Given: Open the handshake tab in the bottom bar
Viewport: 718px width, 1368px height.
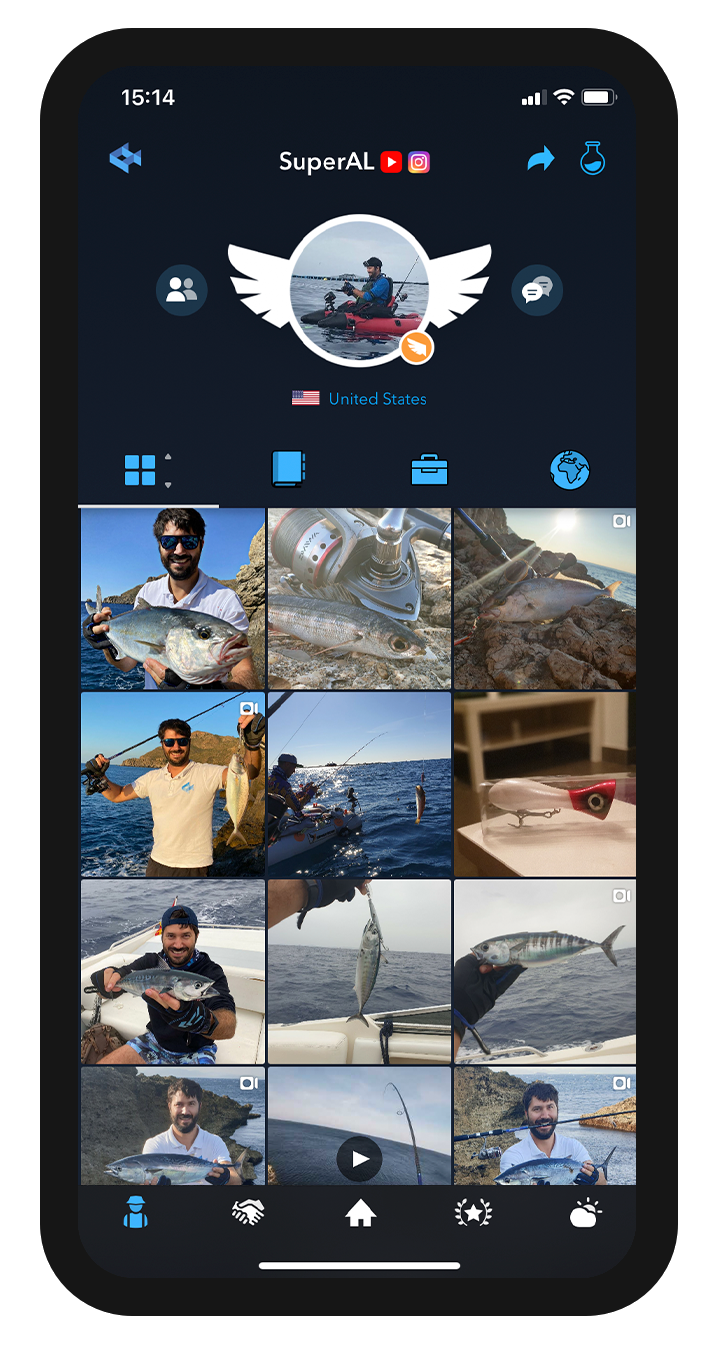Looking at the screenshot, I should (248, 1213).
